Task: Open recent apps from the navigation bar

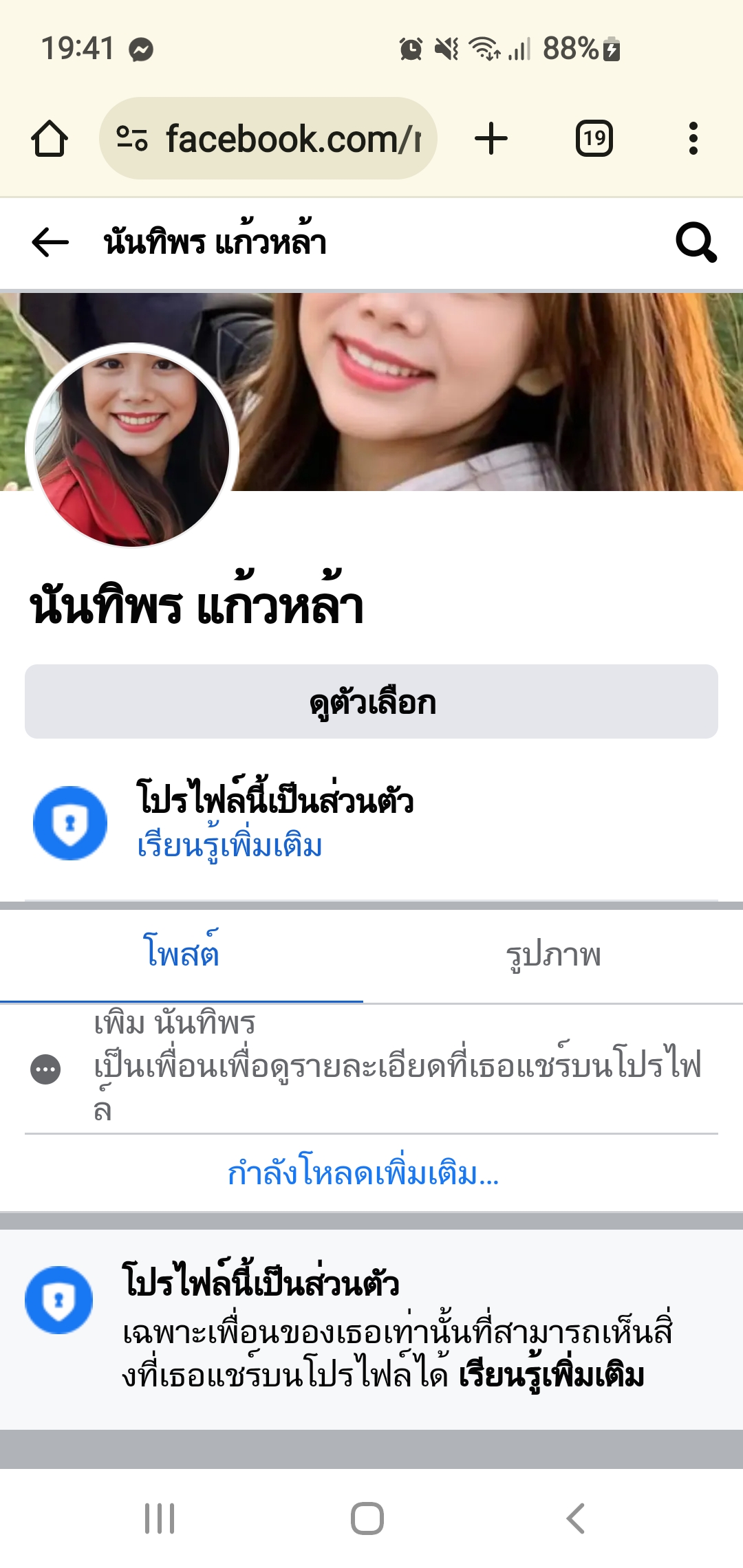Action: tap(160, 1518)
